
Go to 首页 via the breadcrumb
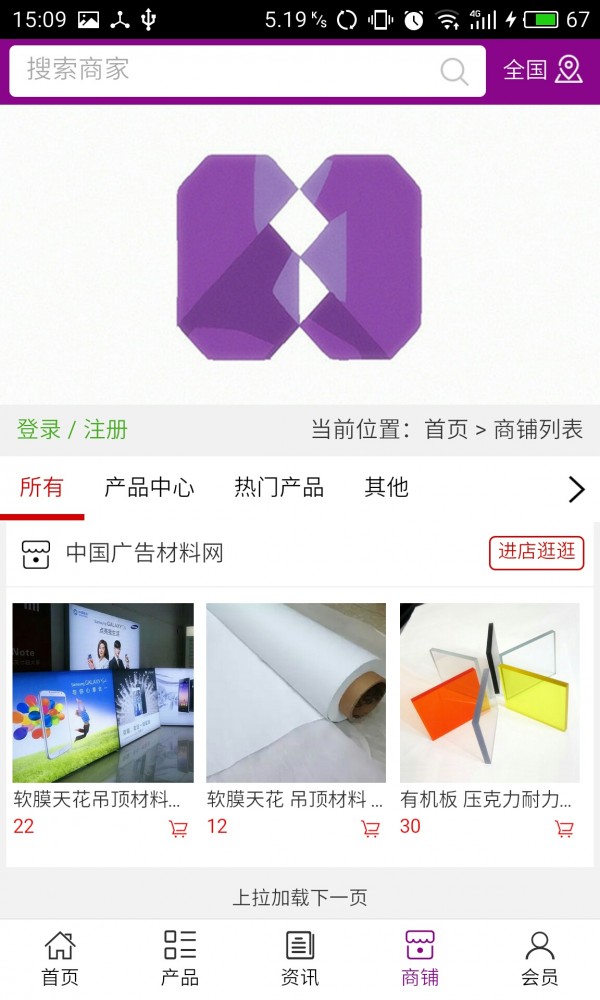click(446, 430)
